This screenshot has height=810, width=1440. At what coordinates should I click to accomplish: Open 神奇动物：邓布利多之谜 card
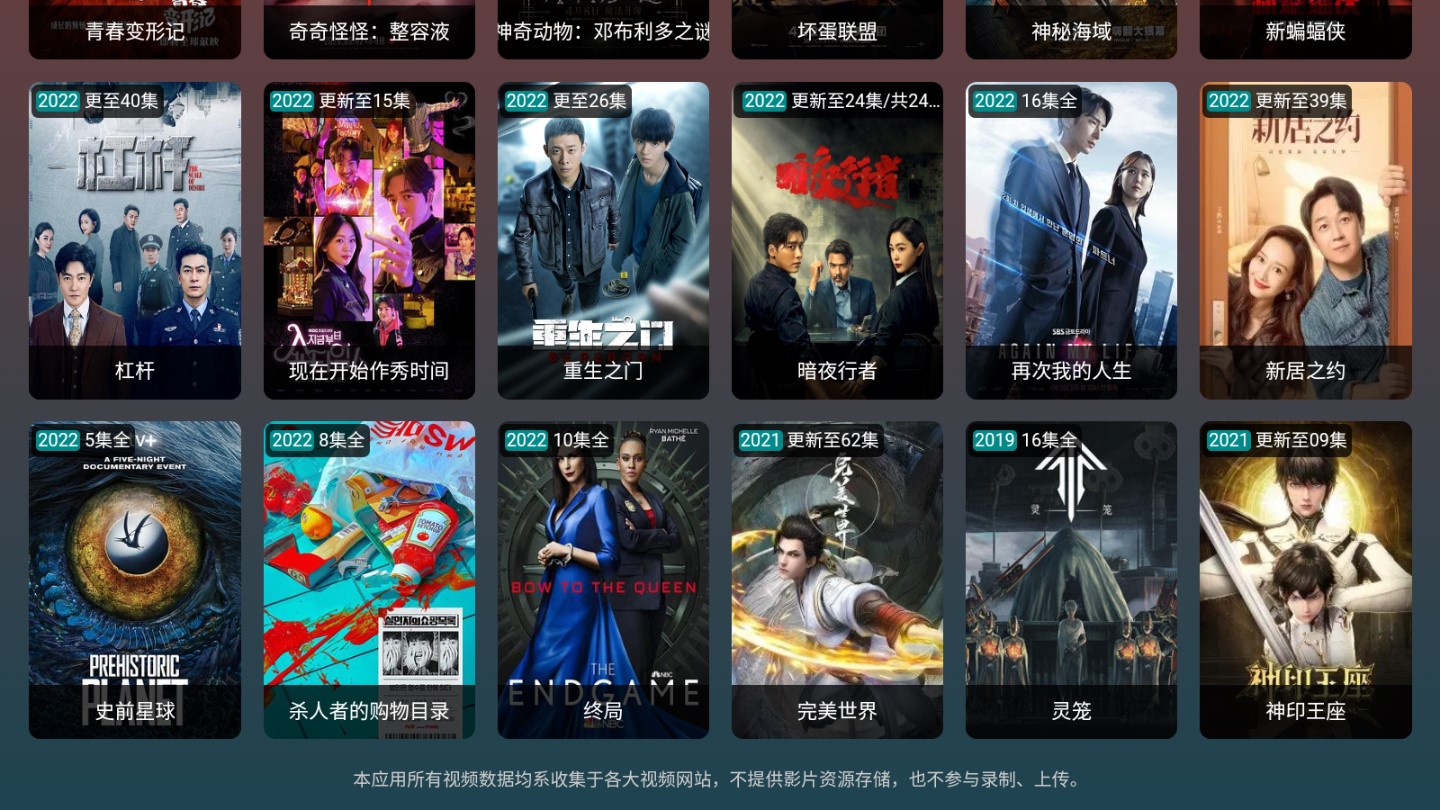coord(603,28)
